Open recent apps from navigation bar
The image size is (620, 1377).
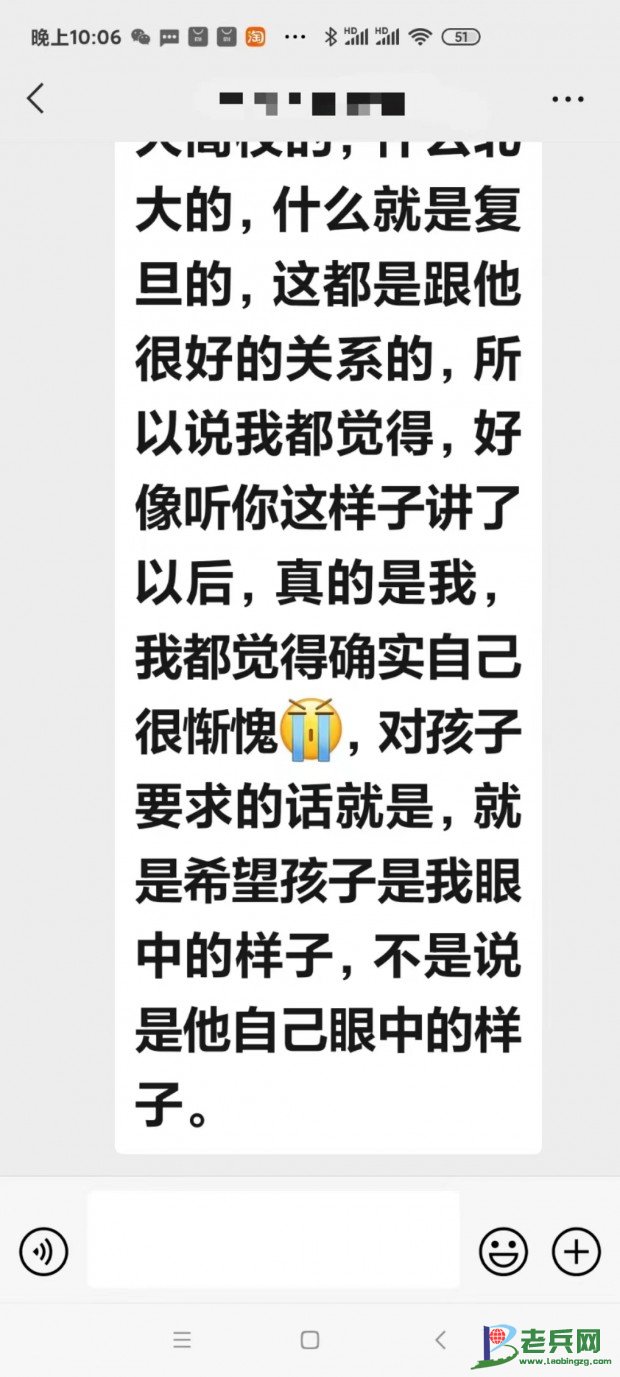coord(181,1340)
